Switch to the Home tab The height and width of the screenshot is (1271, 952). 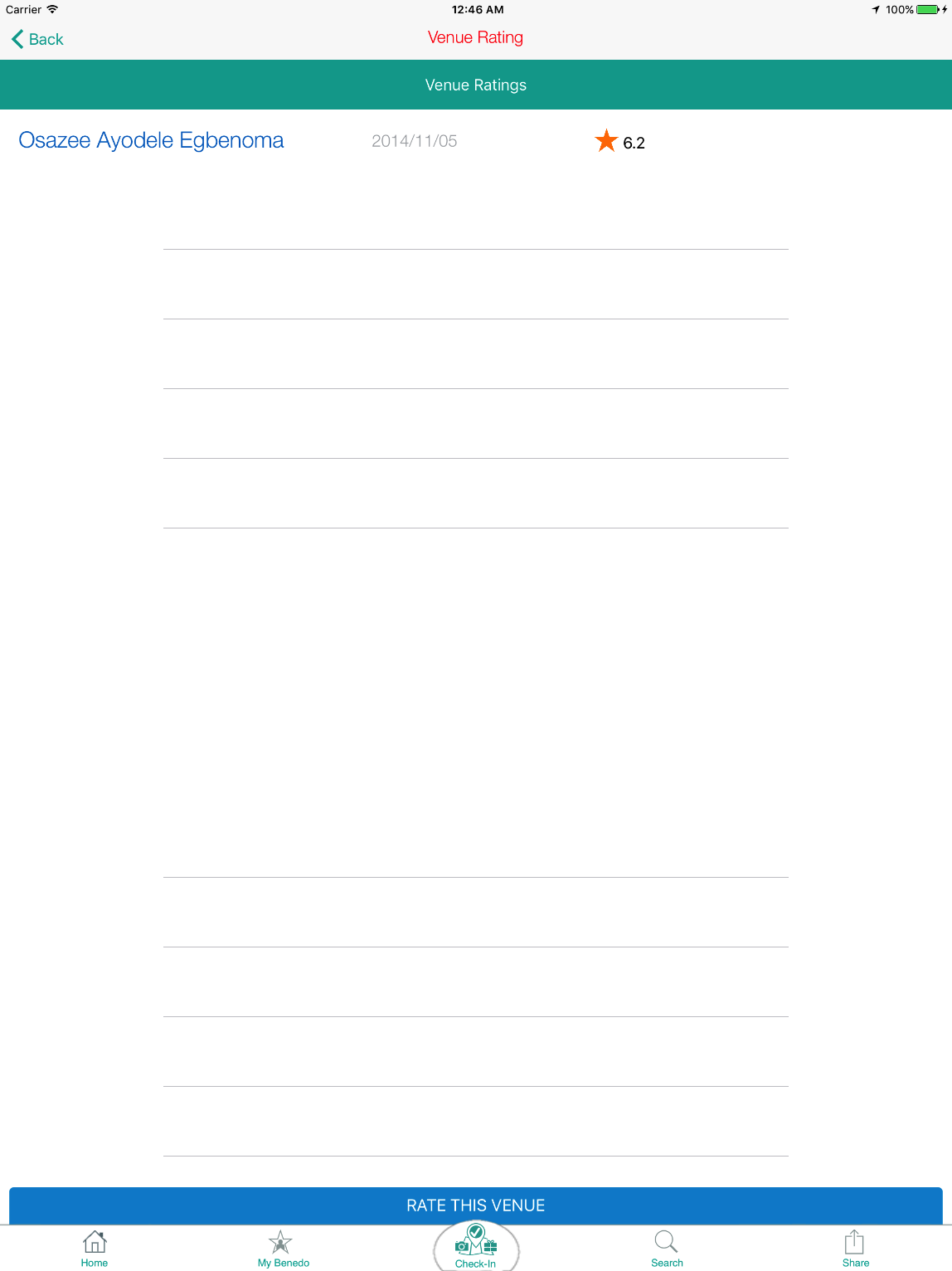pos(95,1248)
